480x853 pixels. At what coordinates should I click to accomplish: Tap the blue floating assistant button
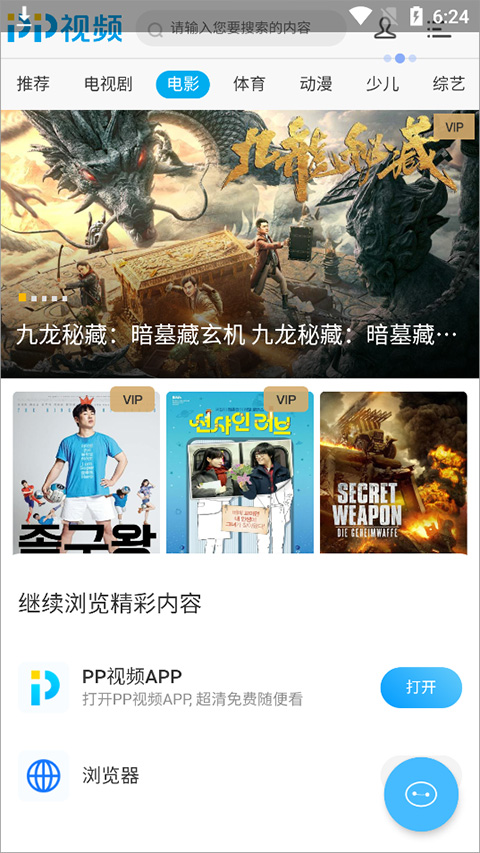point(421,794)
